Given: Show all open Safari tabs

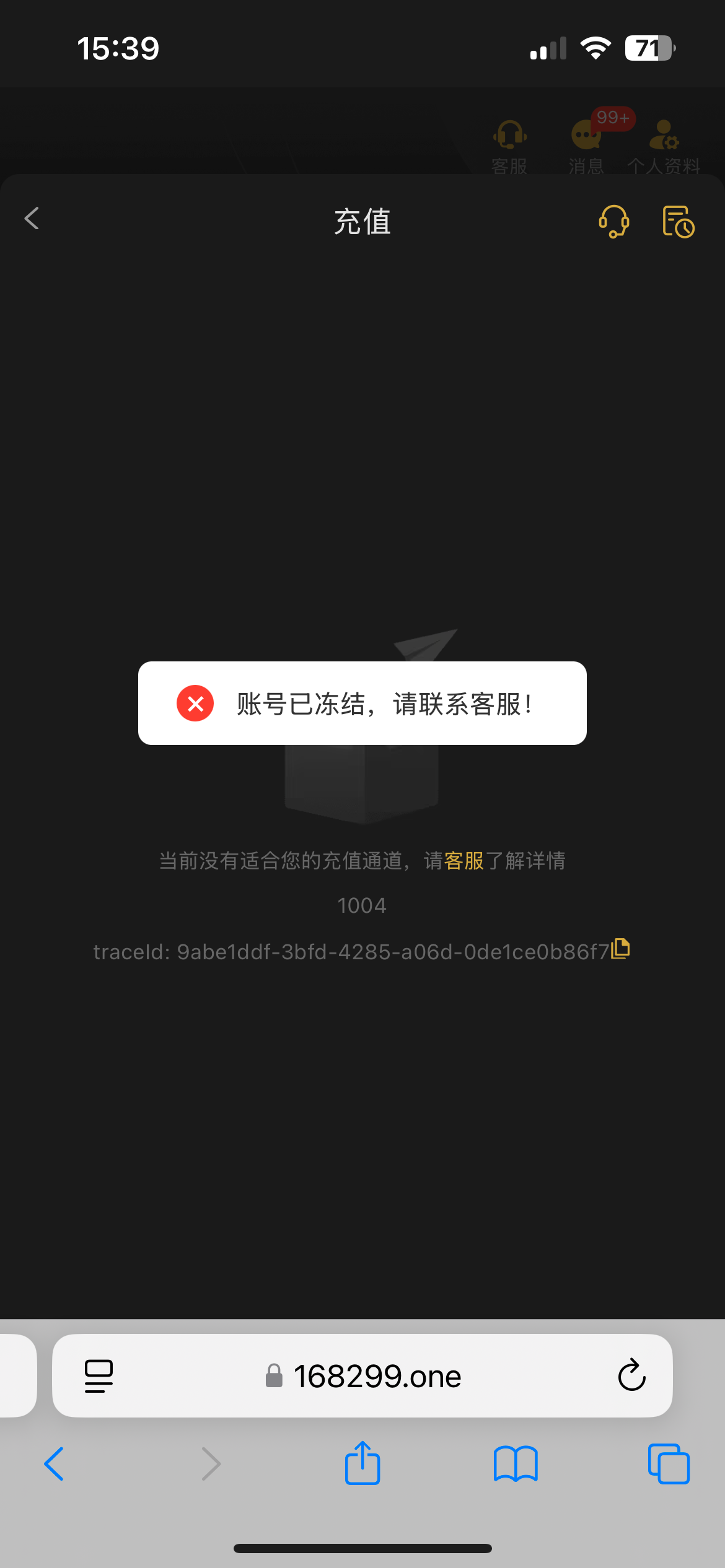Looking at the screenshot, I should tap(668, 1464).
